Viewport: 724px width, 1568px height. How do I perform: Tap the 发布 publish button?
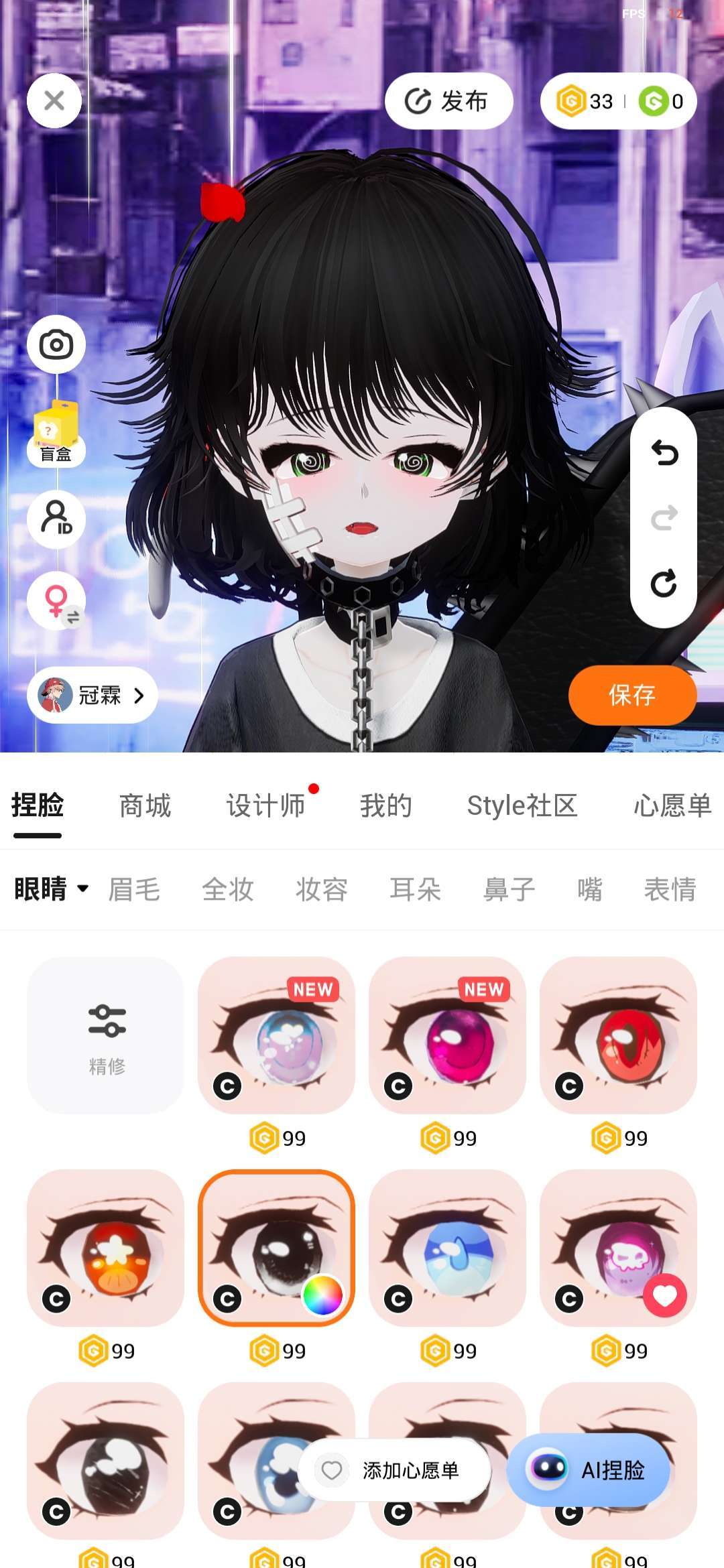click(x=448, y=101)
